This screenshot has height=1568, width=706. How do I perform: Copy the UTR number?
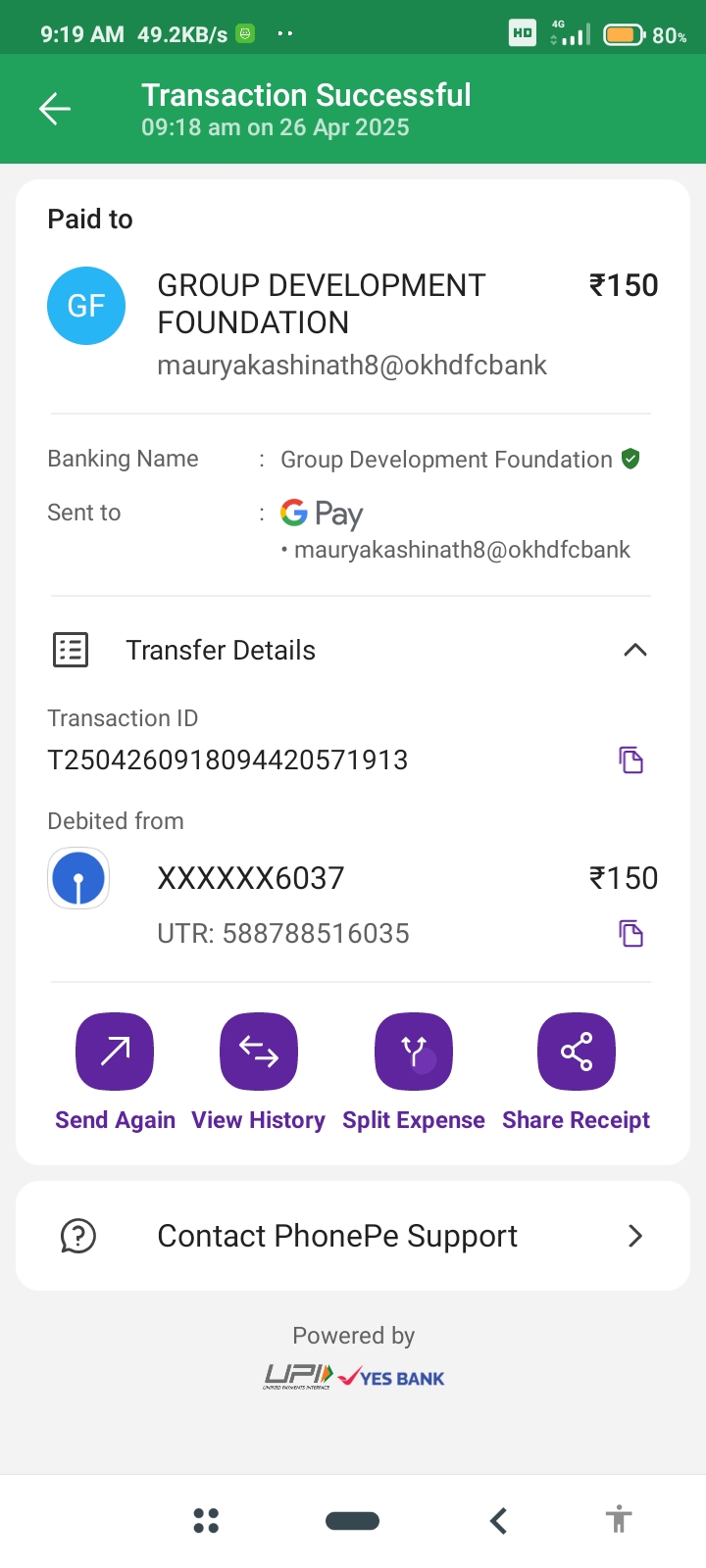tap(630, 933)
